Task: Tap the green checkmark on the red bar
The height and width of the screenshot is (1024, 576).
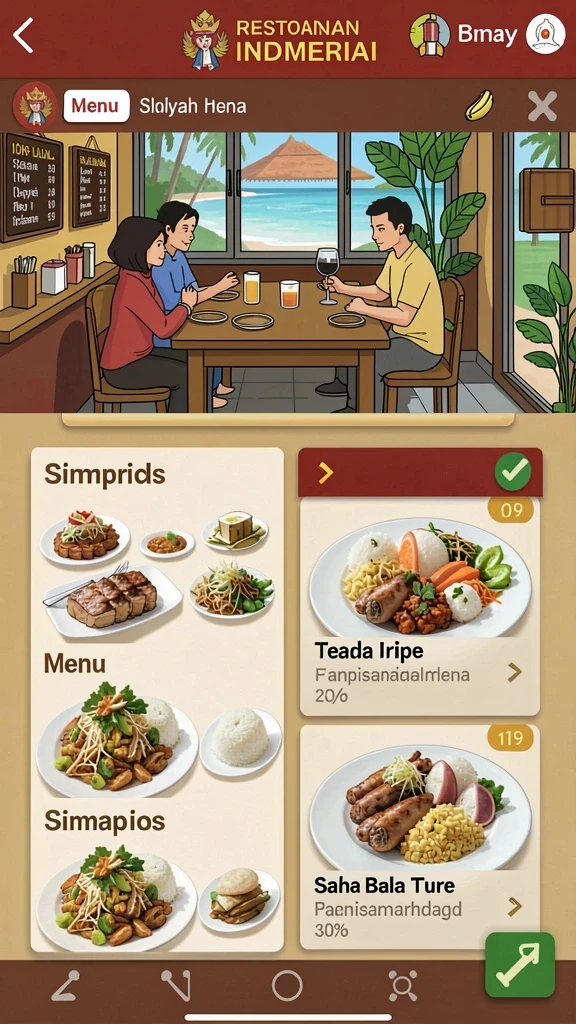Action: [513, 472]
